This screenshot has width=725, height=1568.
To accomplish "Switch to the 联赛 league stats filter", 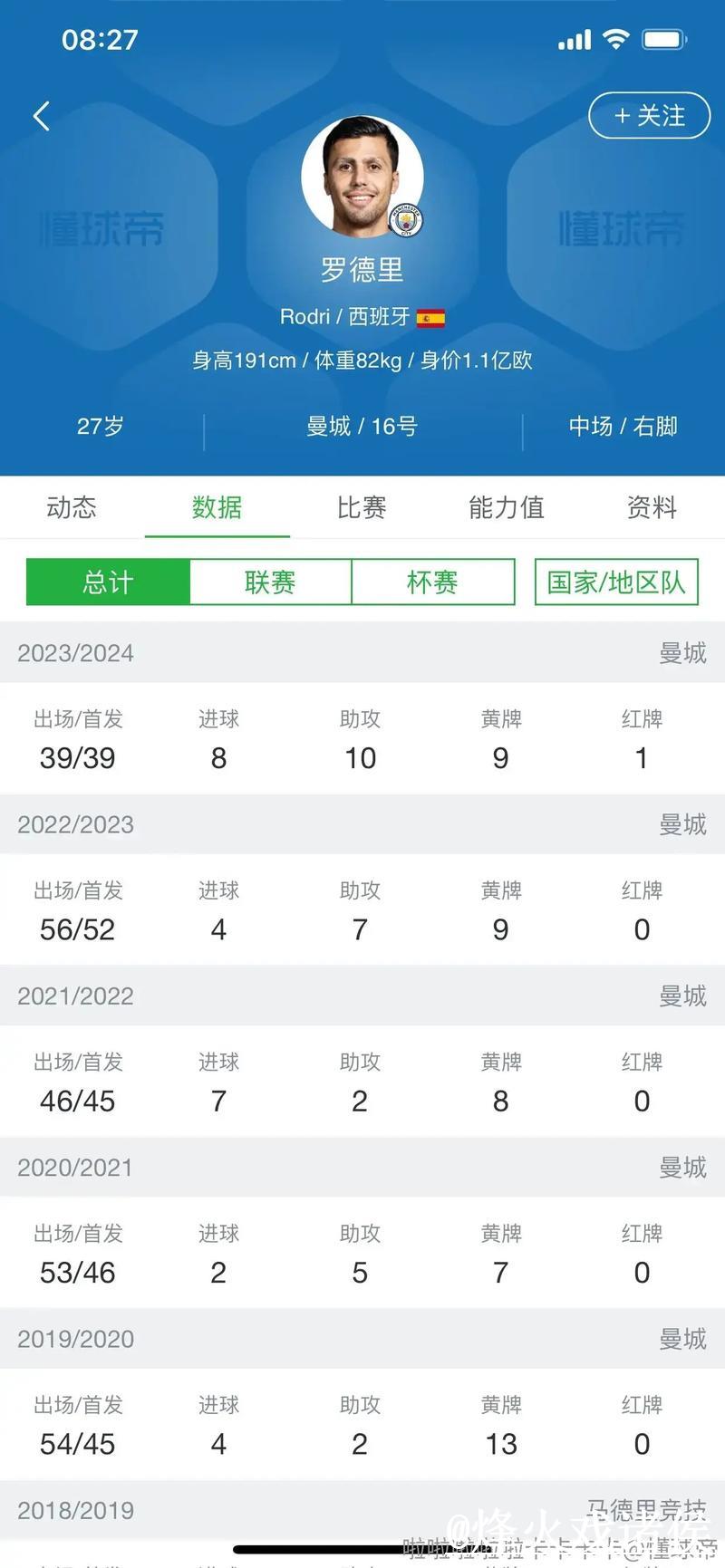I will (270, 582).
